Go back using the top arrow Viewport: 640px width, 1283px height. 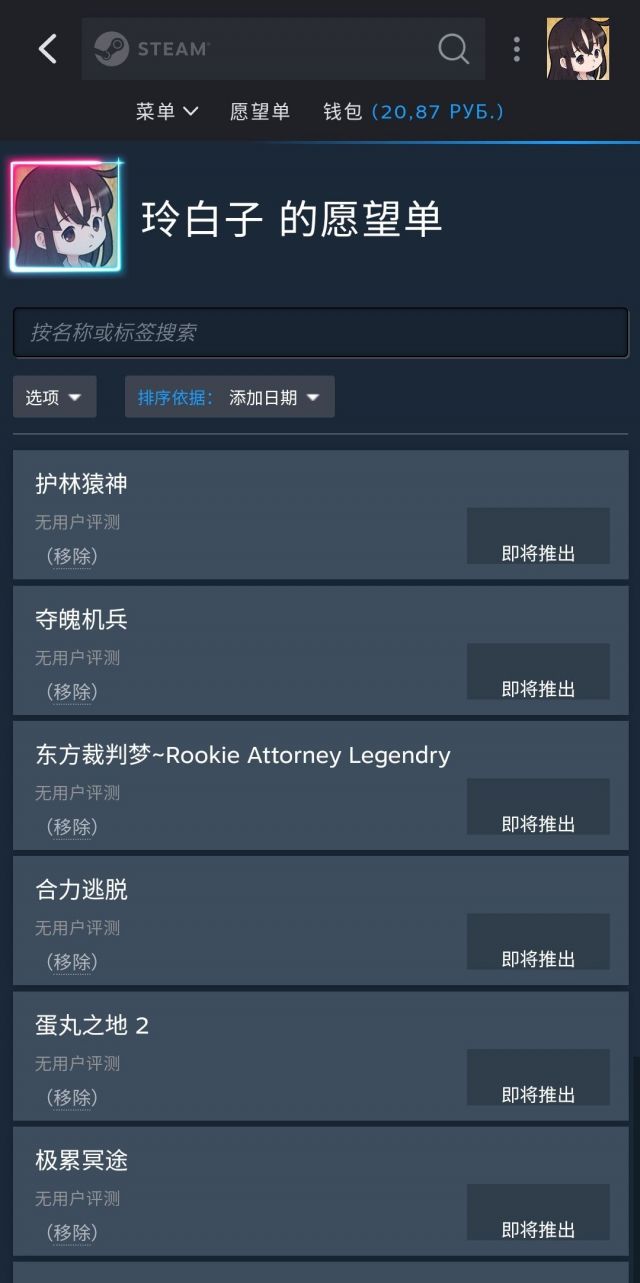pyautogui.click(x=47, y=48)
